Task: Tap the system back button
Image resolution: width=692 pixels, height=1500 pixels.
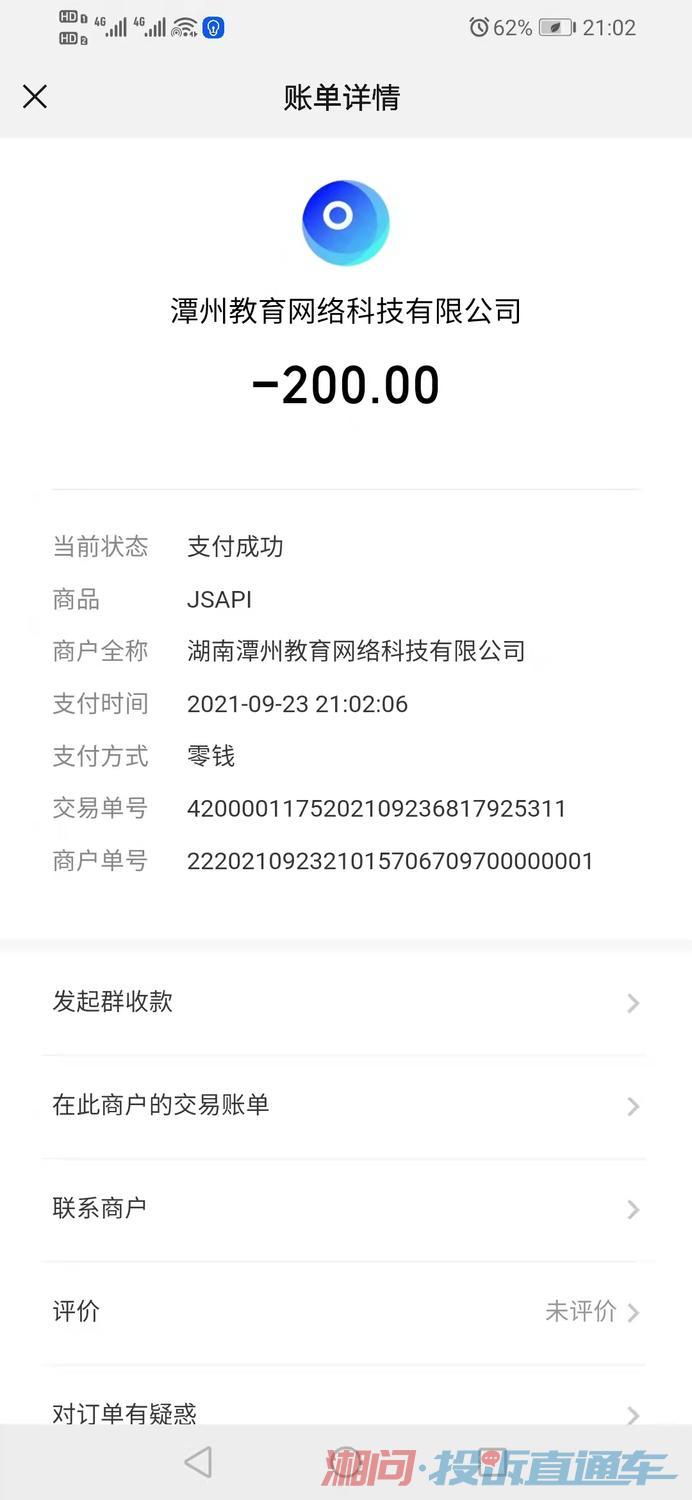Action: pyautogui.click(x=198, y=1462)
